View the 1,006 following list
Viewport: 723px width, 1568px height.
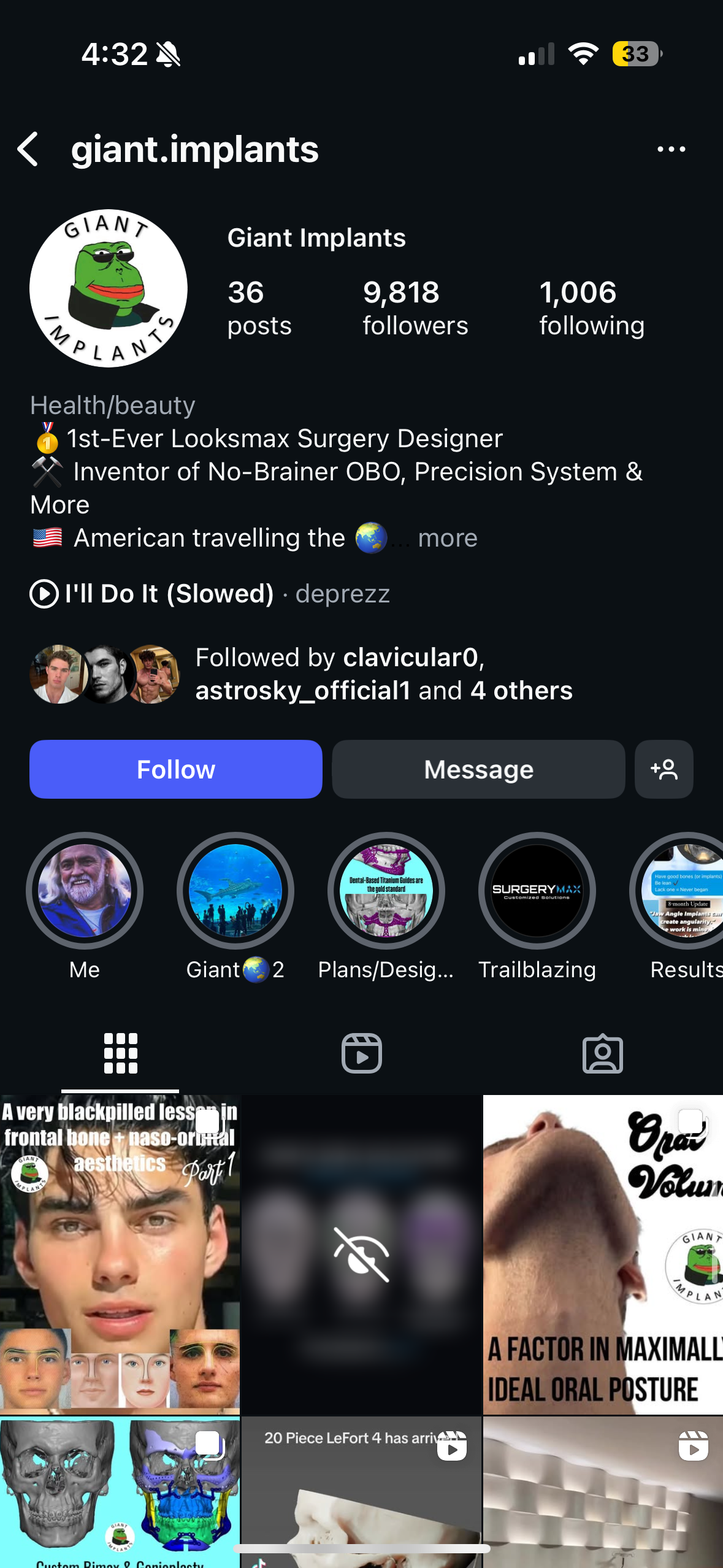coord(592,309)
